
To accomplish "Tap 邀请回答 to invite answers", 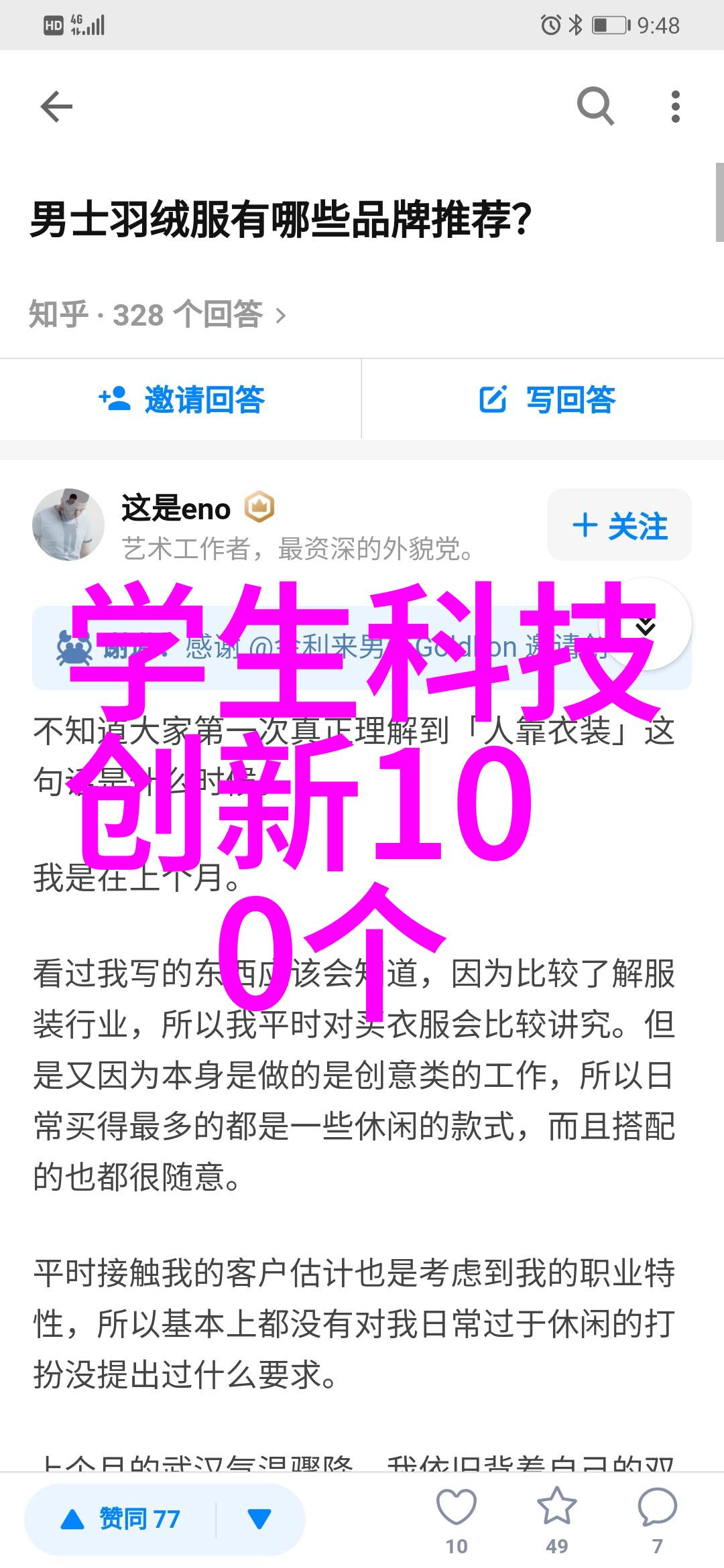I will tap(181, 399).
